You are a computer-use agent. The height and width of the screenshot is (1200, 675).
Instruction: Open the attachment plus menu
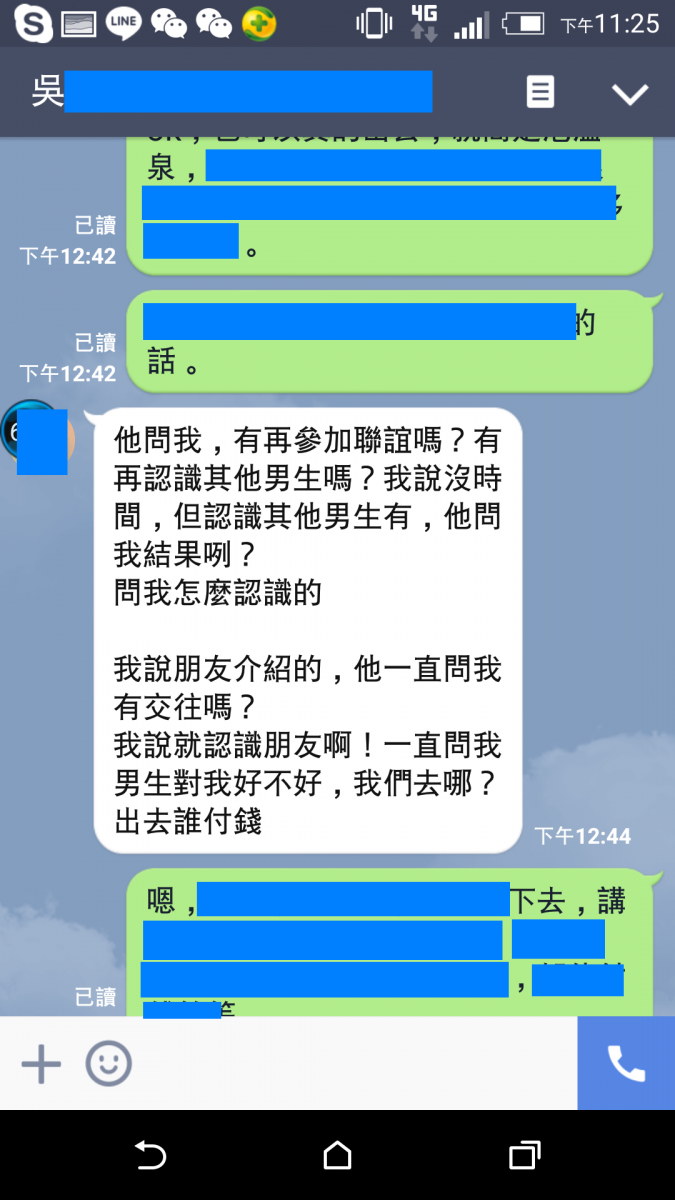[41, 1063]
